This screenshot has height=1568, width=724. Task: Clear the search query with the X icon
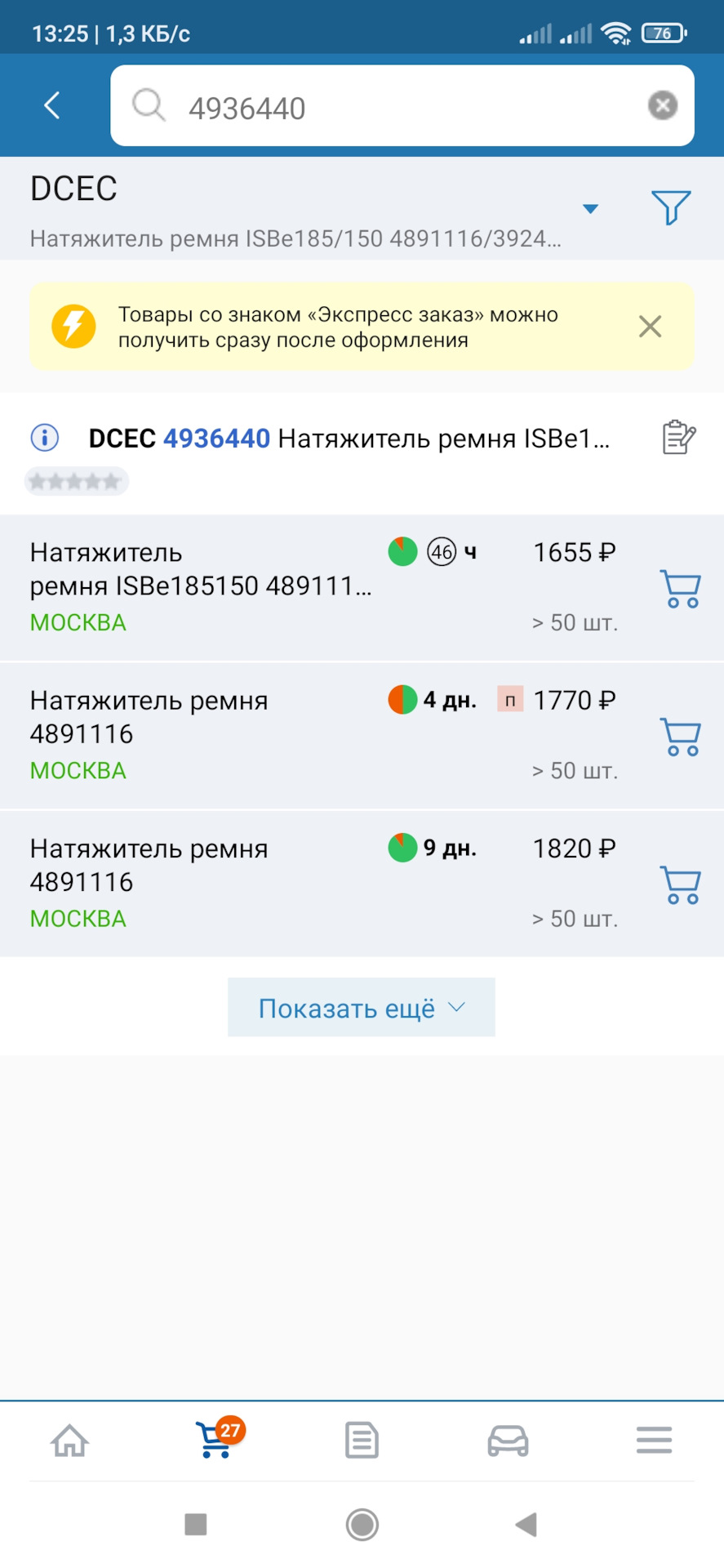662,105
